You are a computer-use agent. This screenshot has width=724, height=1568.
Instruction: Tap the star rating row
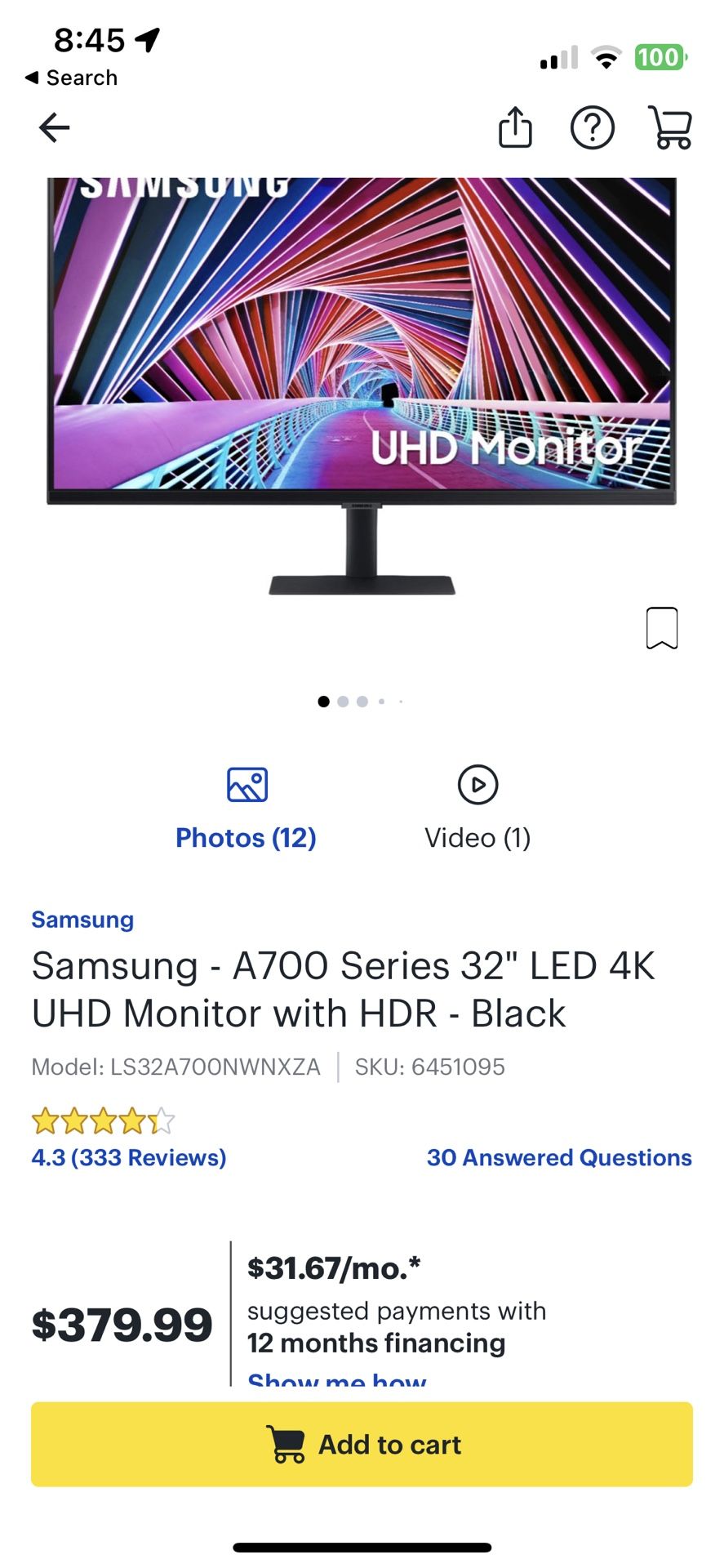tap(101, 1120)
